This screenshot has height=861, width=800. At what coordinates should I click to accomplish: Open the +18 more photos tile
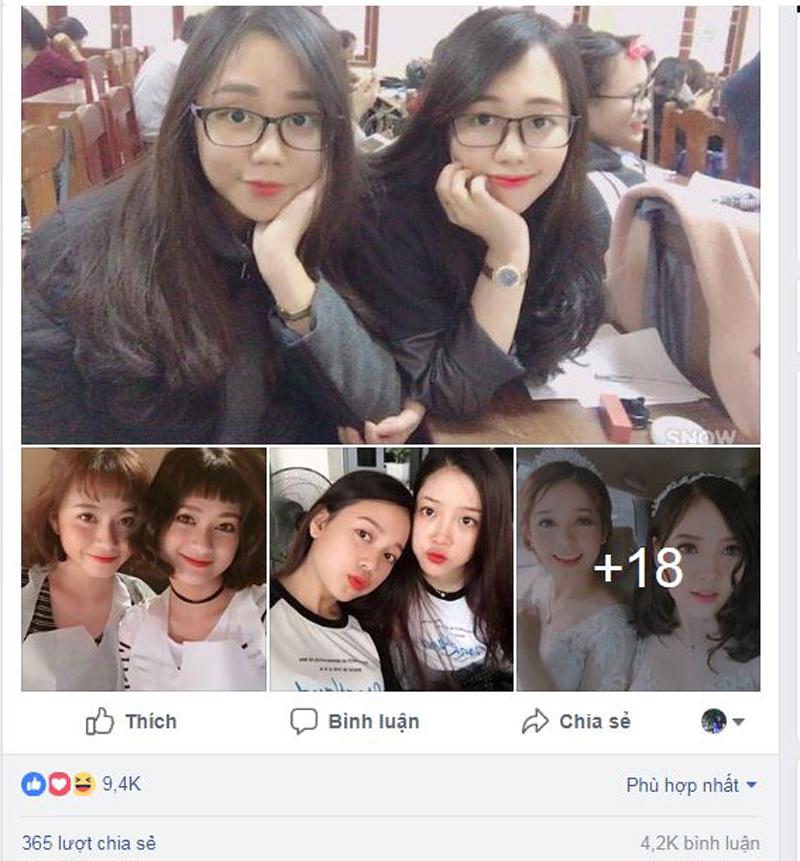pyautogui.click(x=638, y=569)
